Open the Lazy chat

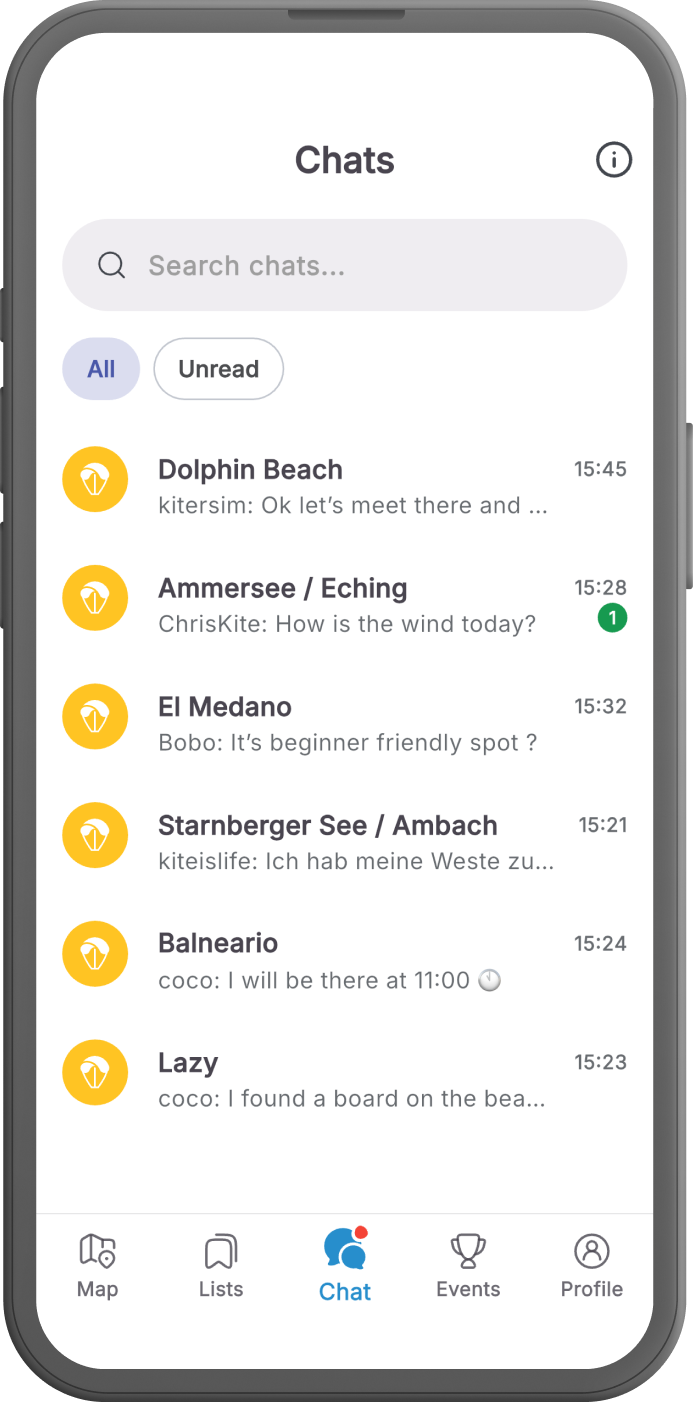[345, 1079]
